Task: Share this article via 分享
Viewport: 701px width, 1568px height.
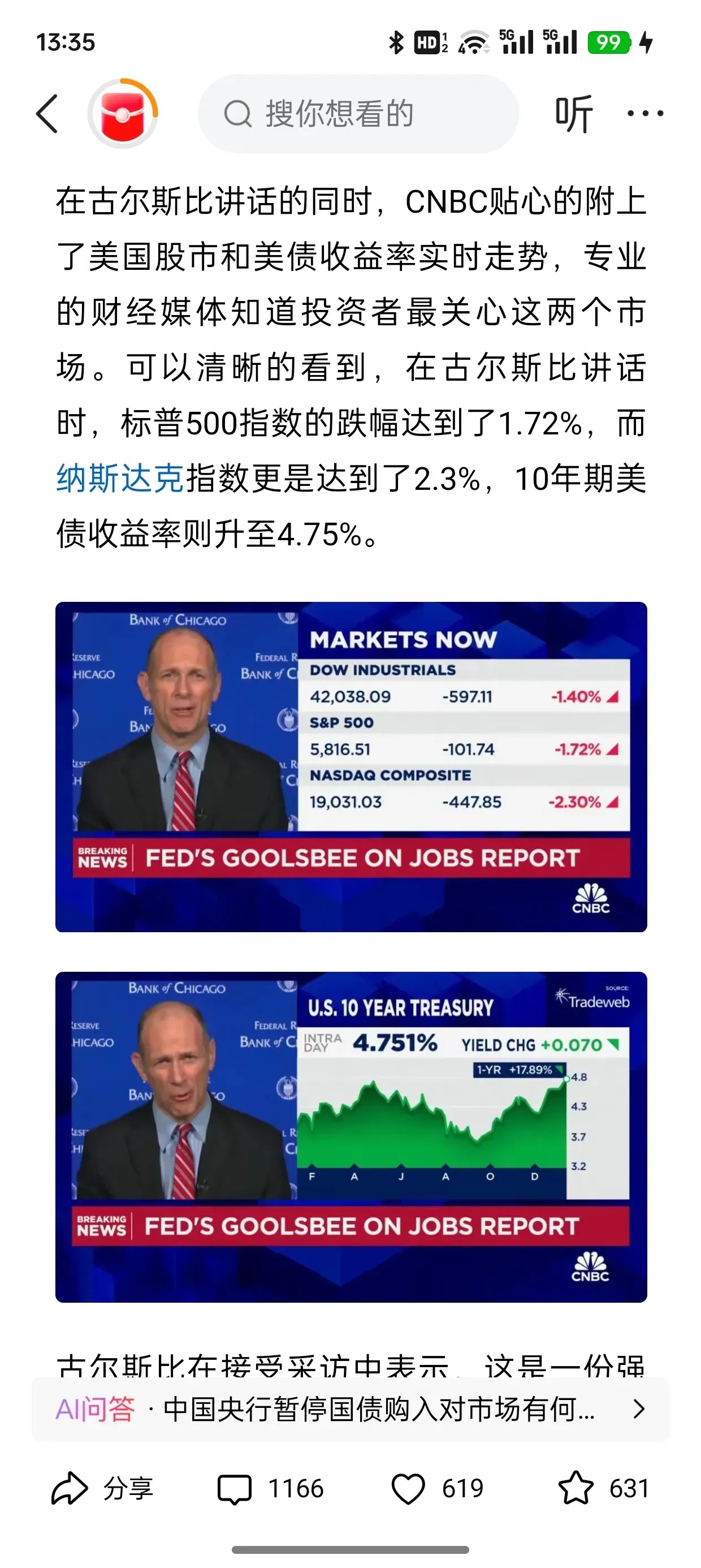Action: pyautogui.click(x=102, y=1489)
